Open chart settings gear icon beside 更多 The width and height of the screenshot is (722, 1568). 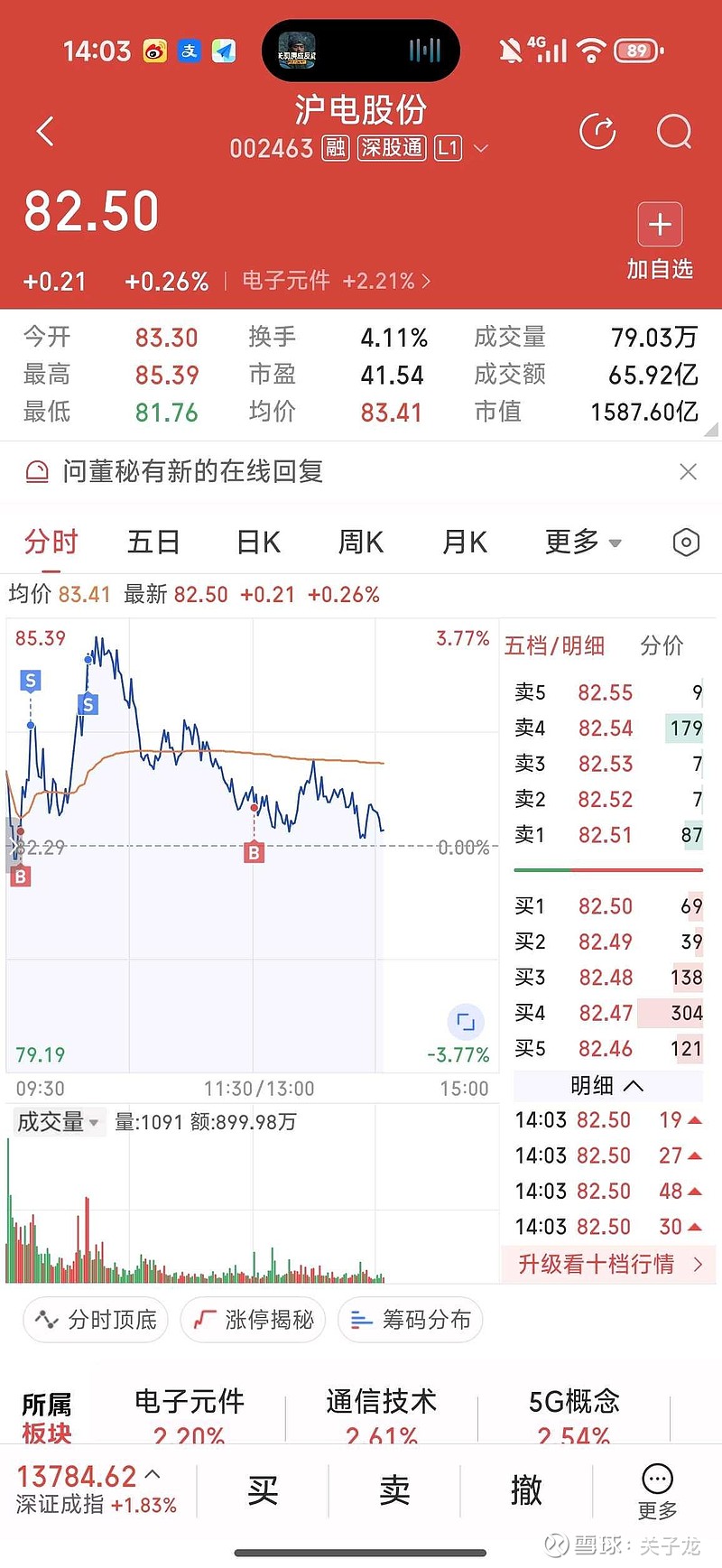pos(685,542)
